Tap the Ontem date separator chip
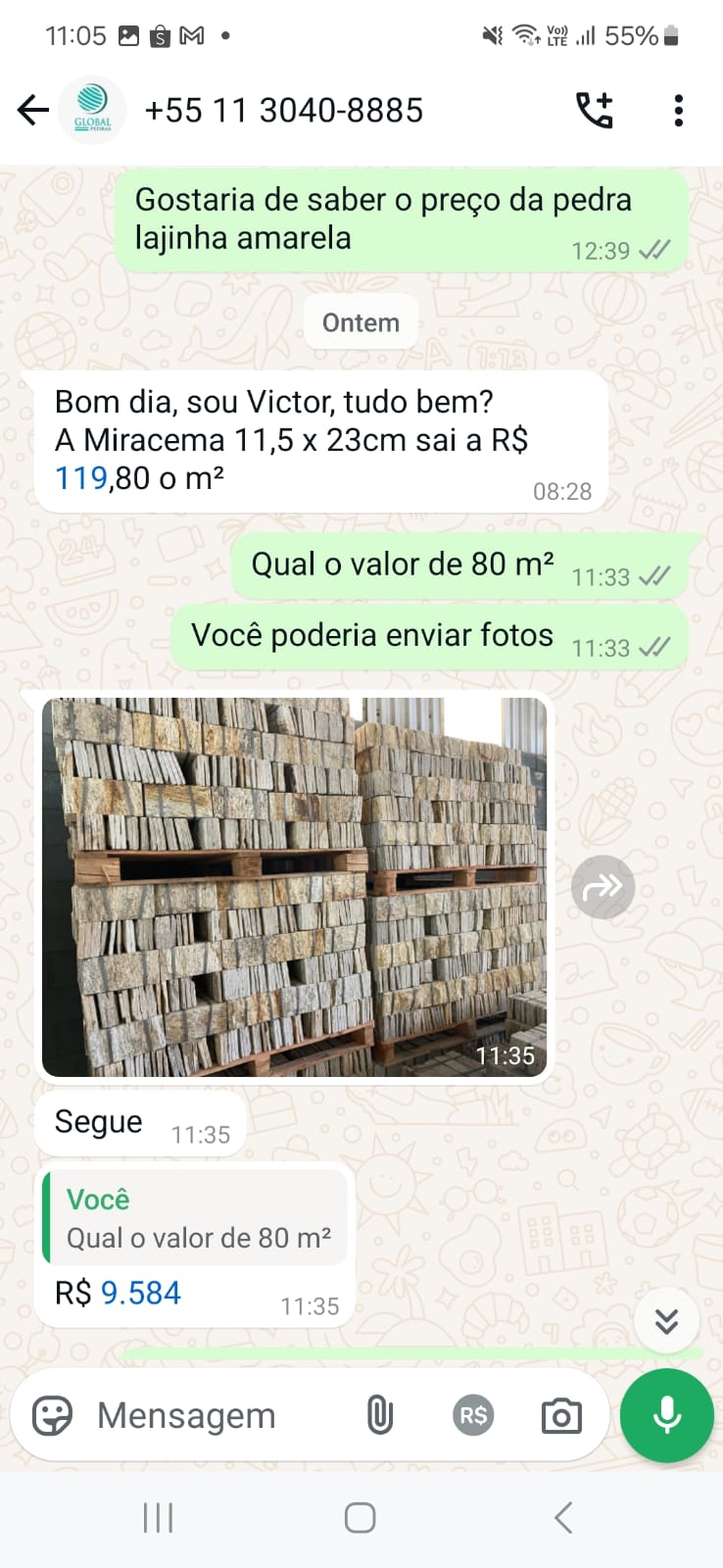The width and height of the screenshot is (723, 1568). tap(361, 321)
